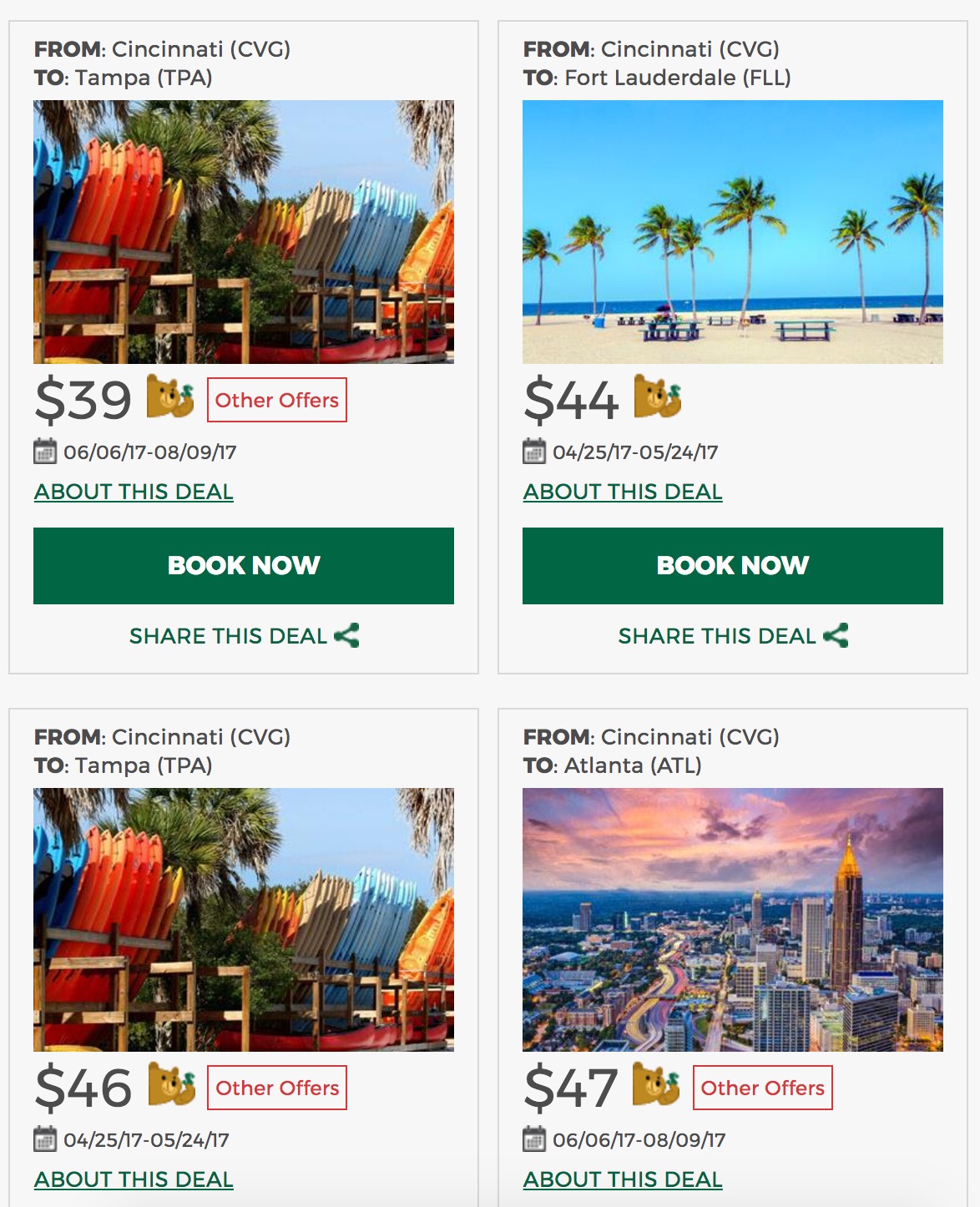
Task: View About This Deal for Atlanta
Action: [622, 1179]
